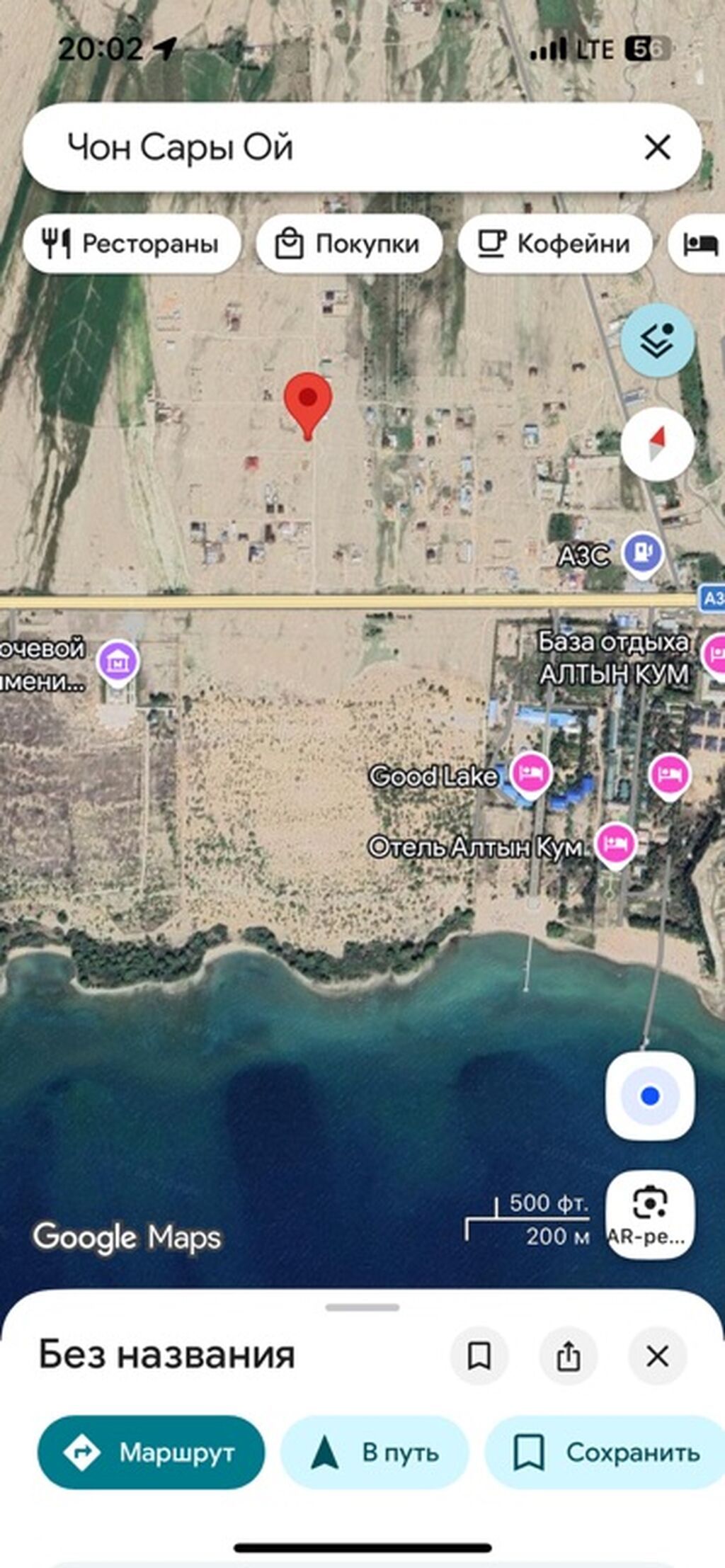Tap the hotels chip with bed icon
The width and height of the screenshot is (725, 1568).
pyautogui.click(x=697, y=244)
